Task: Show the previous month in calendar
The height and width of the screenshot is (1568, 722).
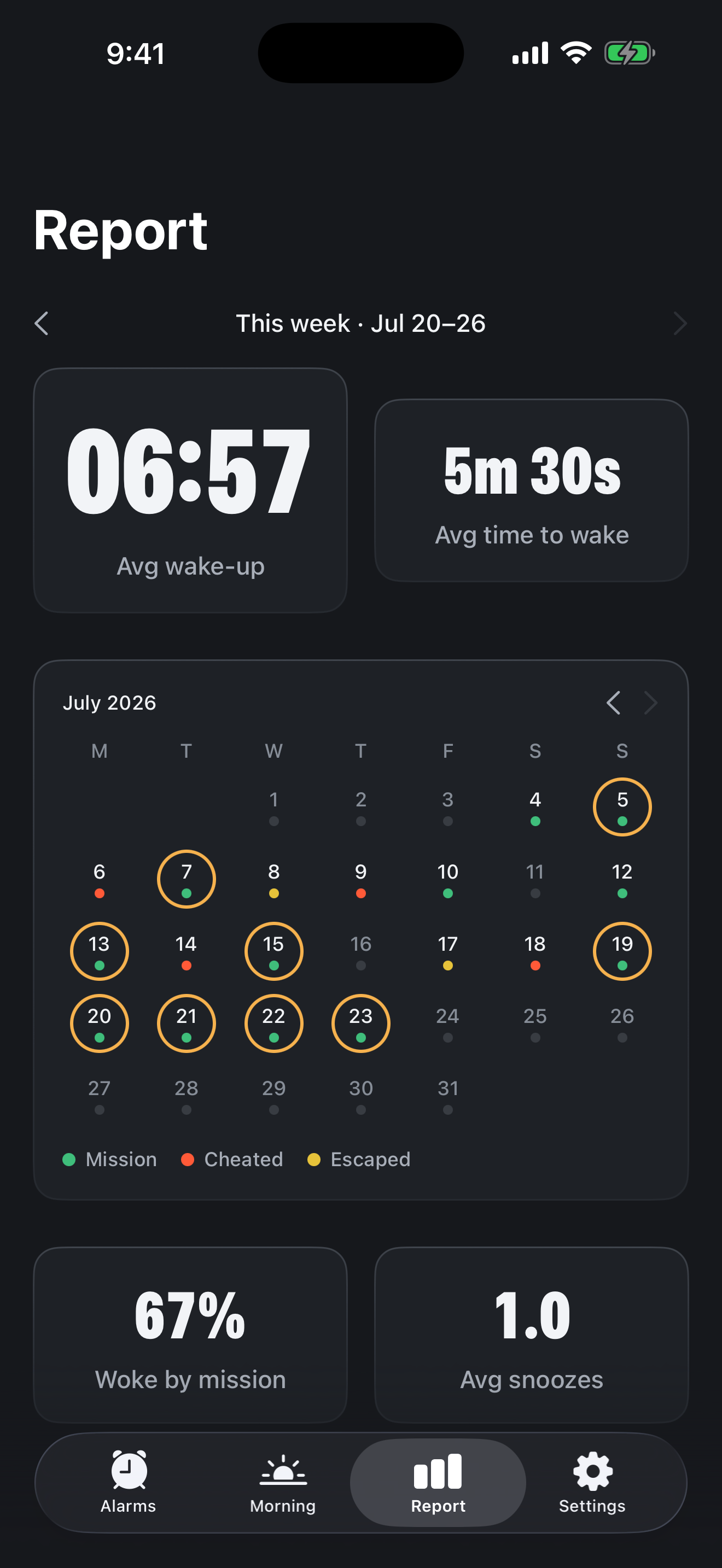Action: coord(613,703)
